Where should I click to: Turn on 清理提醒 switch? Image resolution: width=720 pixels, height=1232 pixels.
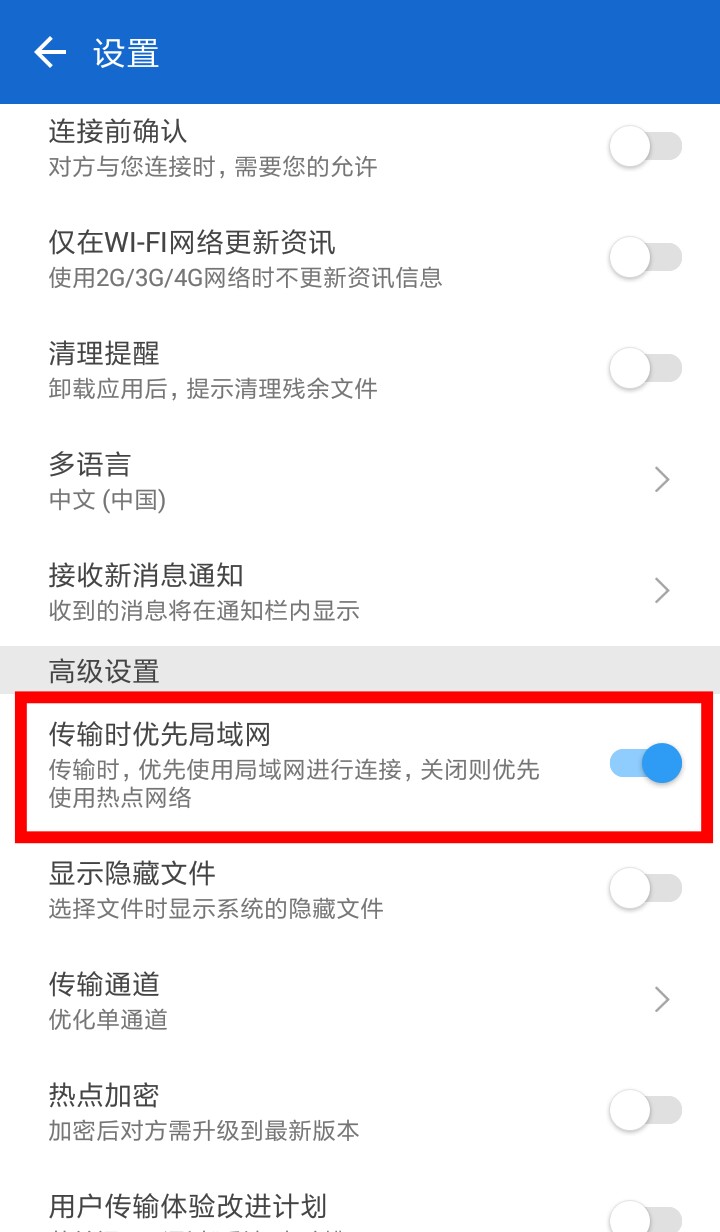(645, 369)
